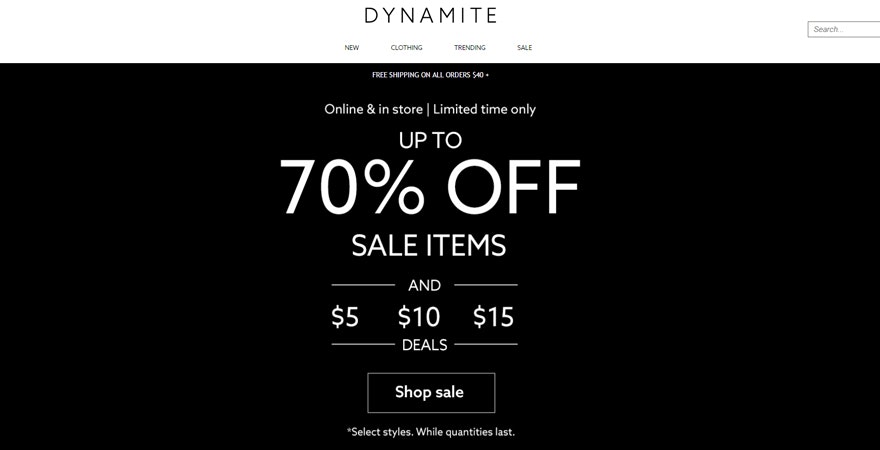Viewport: 880px width, 450px height.
Task: Open the CLOTHING category
Action: pos(406,48)
